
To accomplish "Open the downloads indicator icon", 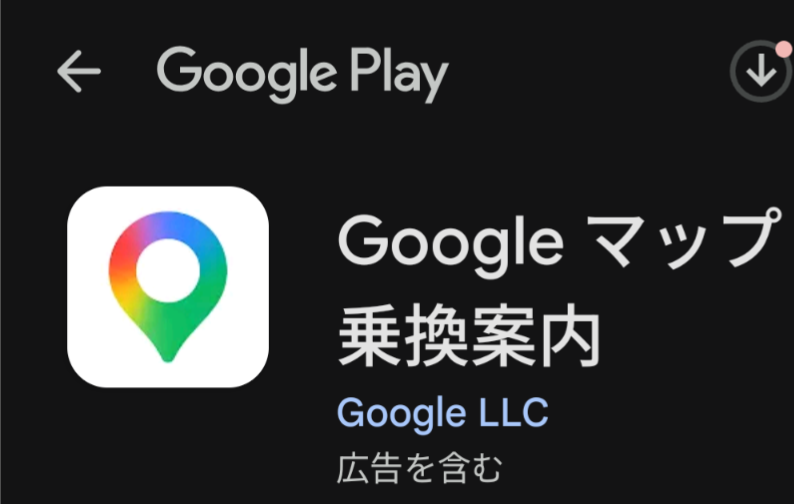I will pyautogui.click(x=762, y=70).
